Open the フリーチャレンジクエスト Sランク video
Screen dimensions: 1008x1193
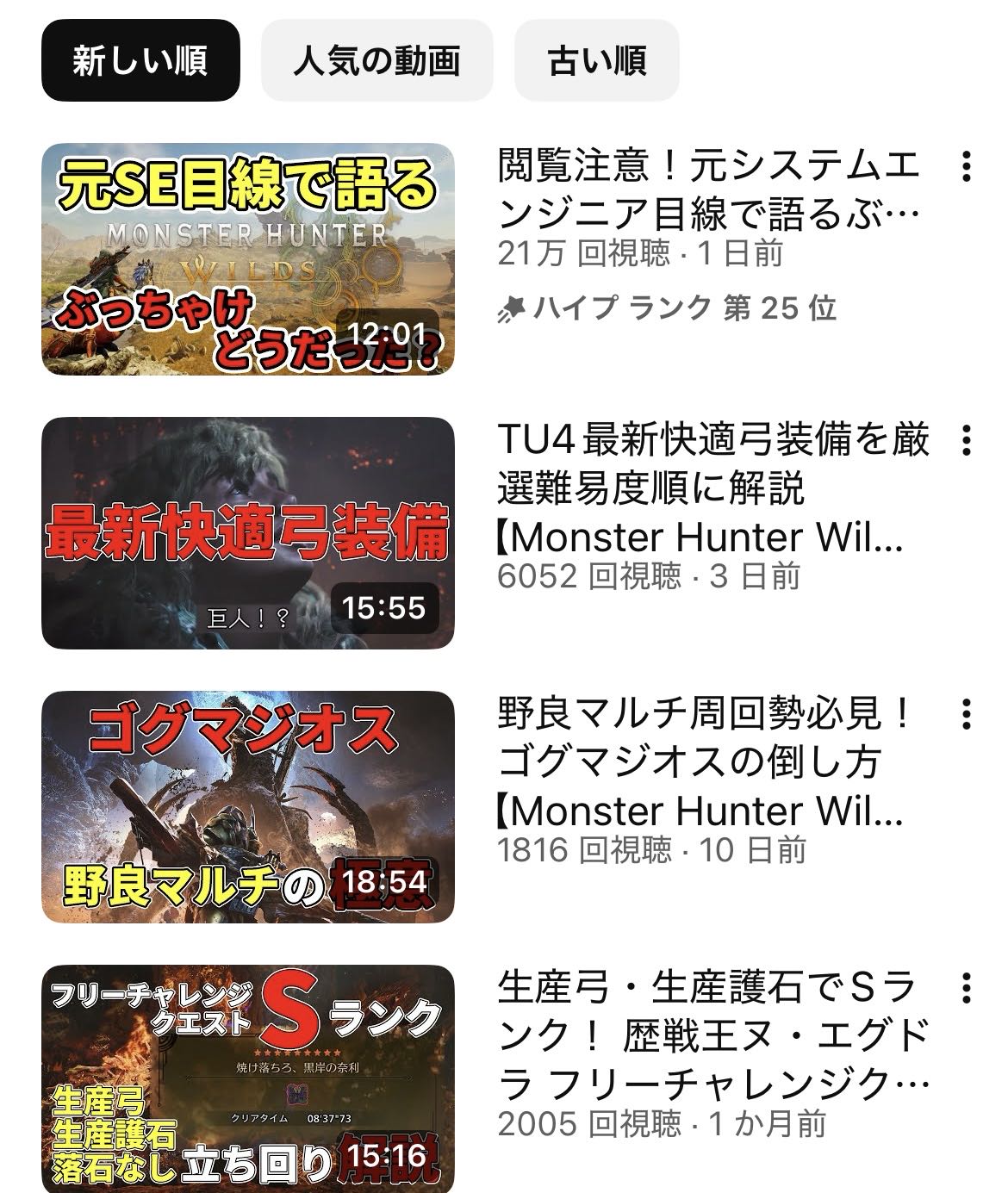tap(248, 1078)
